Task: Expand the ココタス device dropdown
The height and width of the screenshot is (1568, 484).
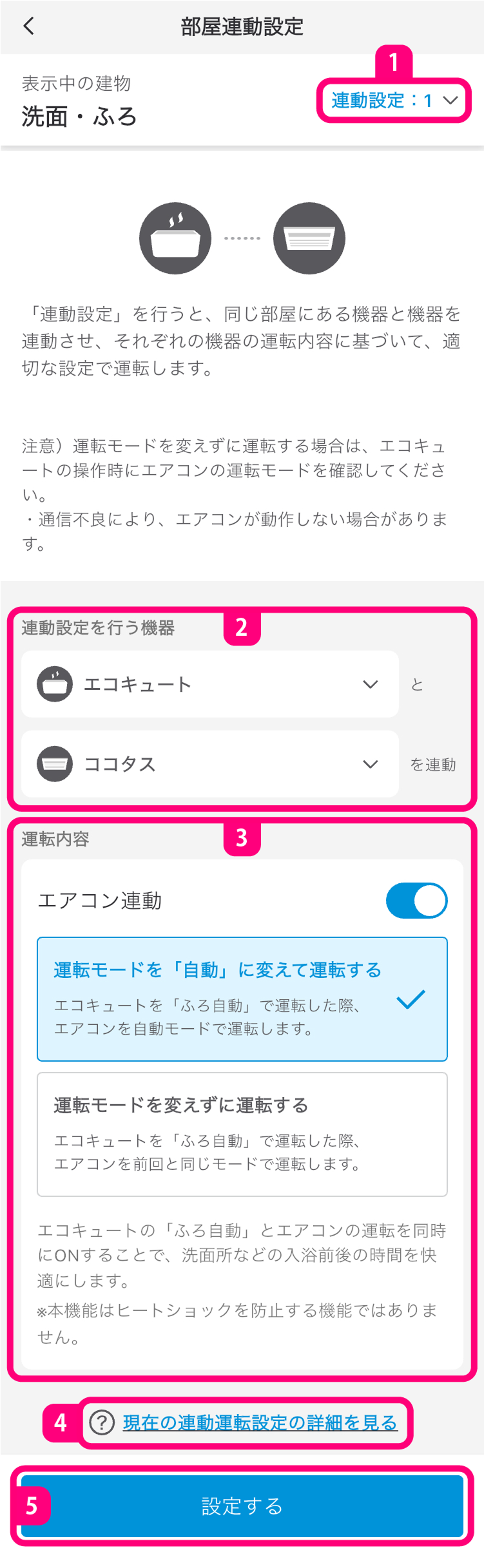Action: [209, 764]
